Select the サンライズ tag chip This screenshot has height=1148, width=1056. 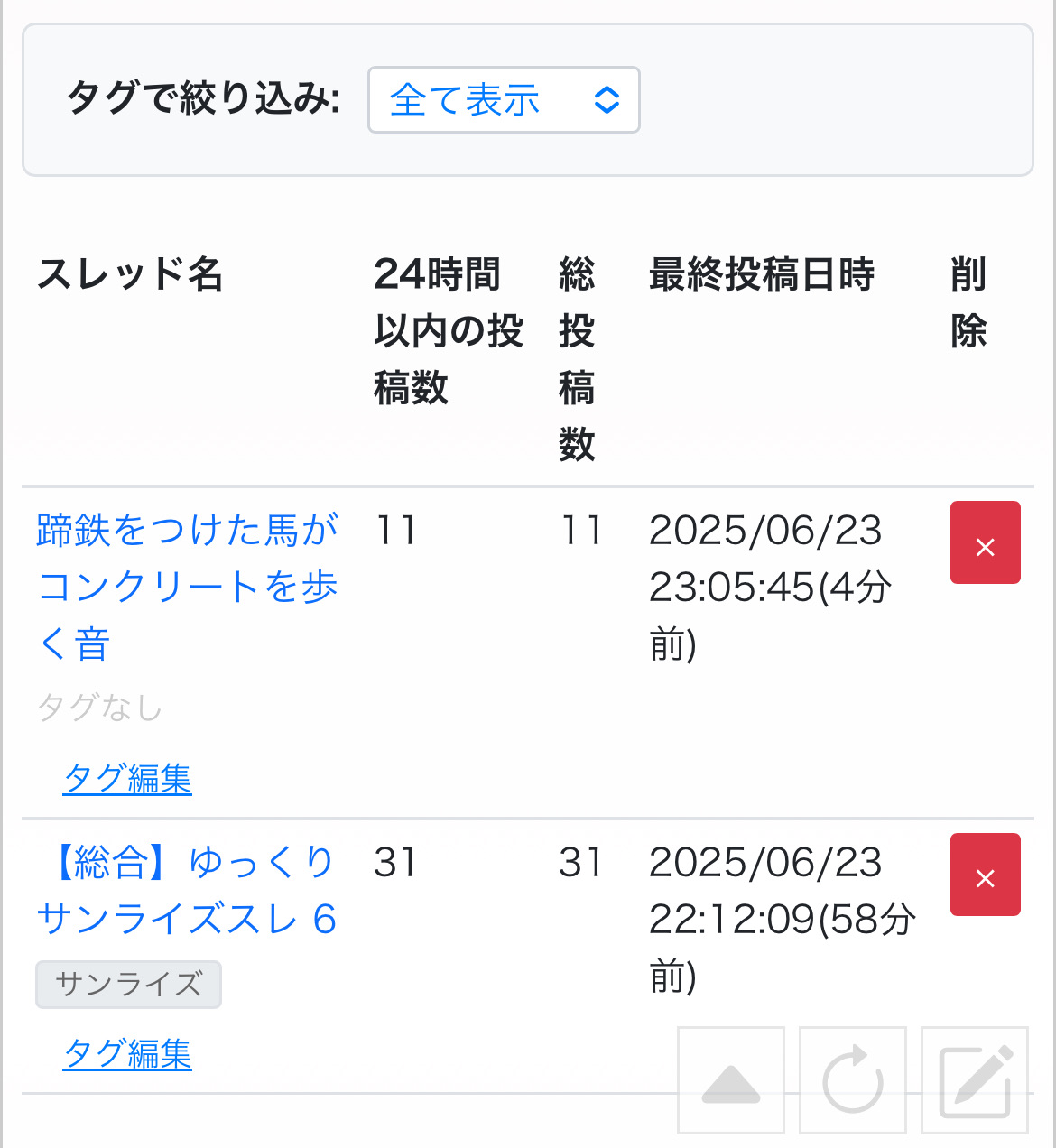(128, 985)
